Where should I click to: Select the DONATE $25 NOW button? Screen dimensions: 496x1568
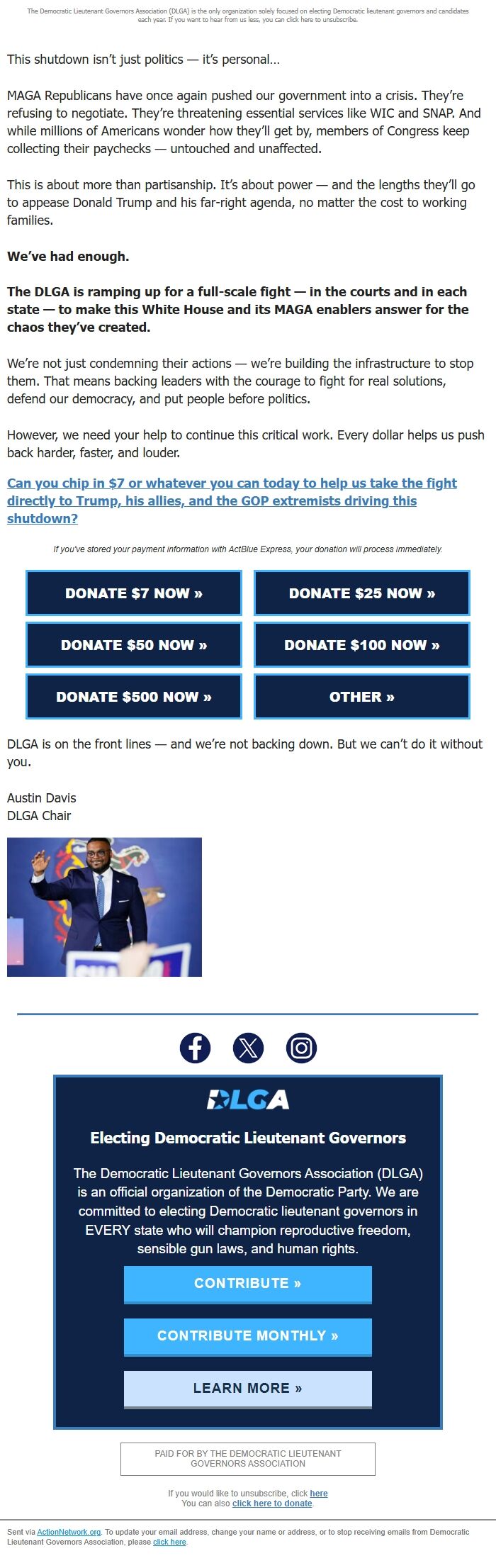point(362,593)
